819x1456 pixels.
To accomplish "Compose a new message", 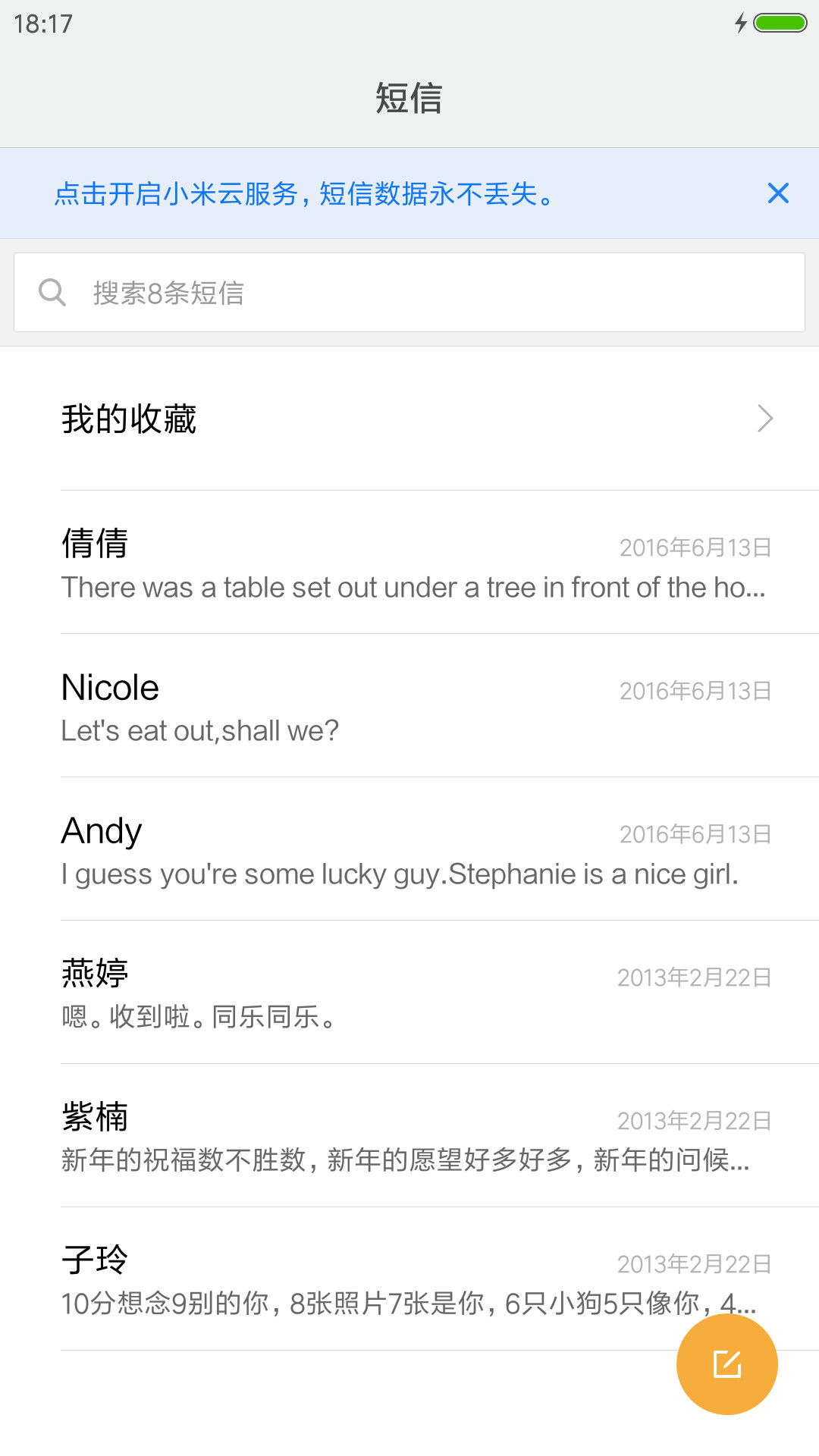I will pyautogui.click(x=727, y=1364).
